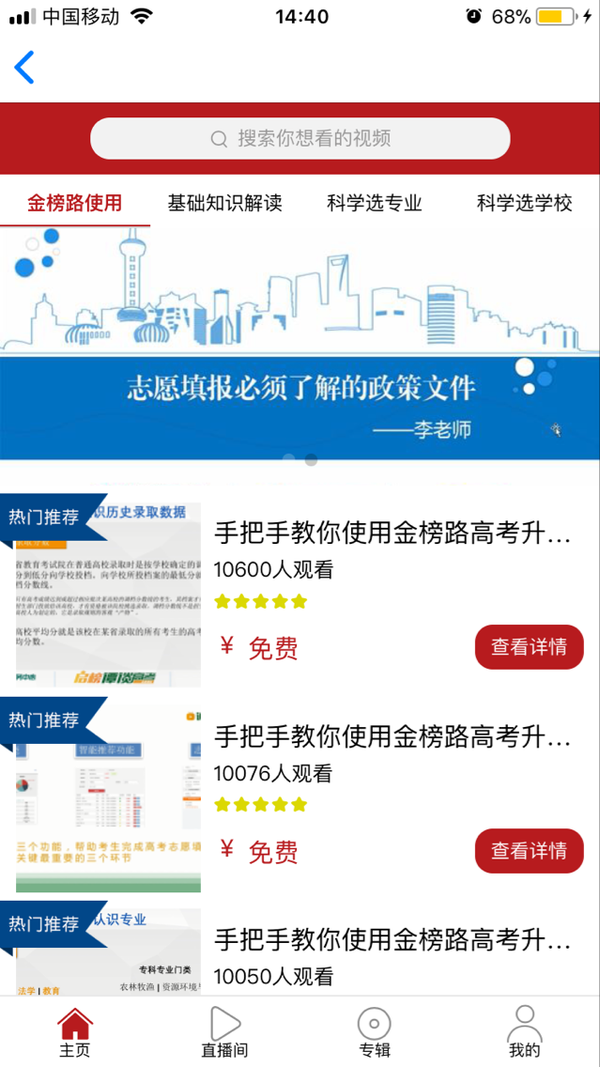Open the video thumbnail with 10600 views
Viewport: 600px width, 1067px height.
tap(108, 595)
